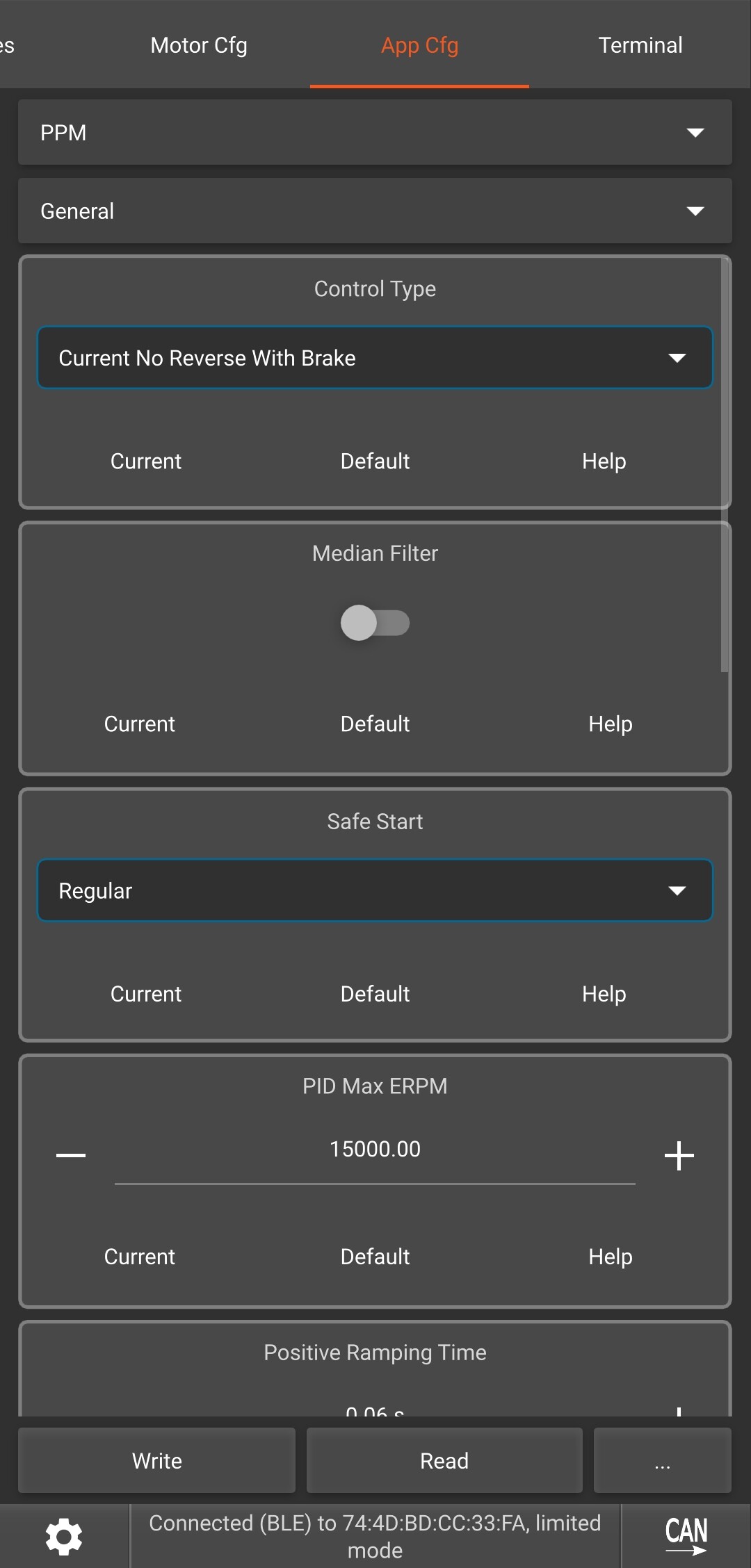Expand the General section dropdown
Image resolution: width=751 pixels, height=1568 pixels.
point(375,211)
